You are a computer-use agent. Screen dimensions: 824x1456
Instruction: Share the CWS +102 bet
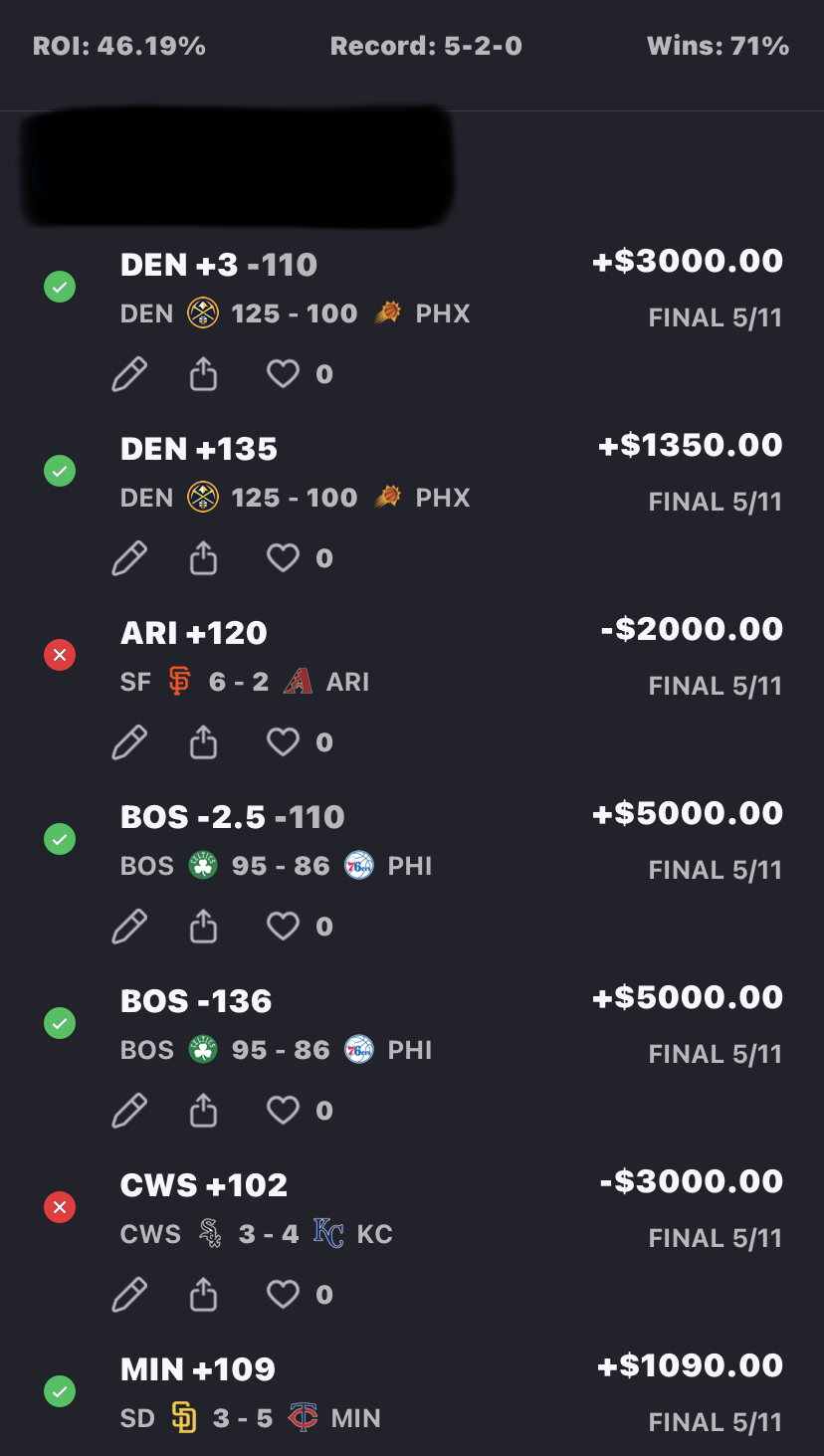coord(203,1295)
